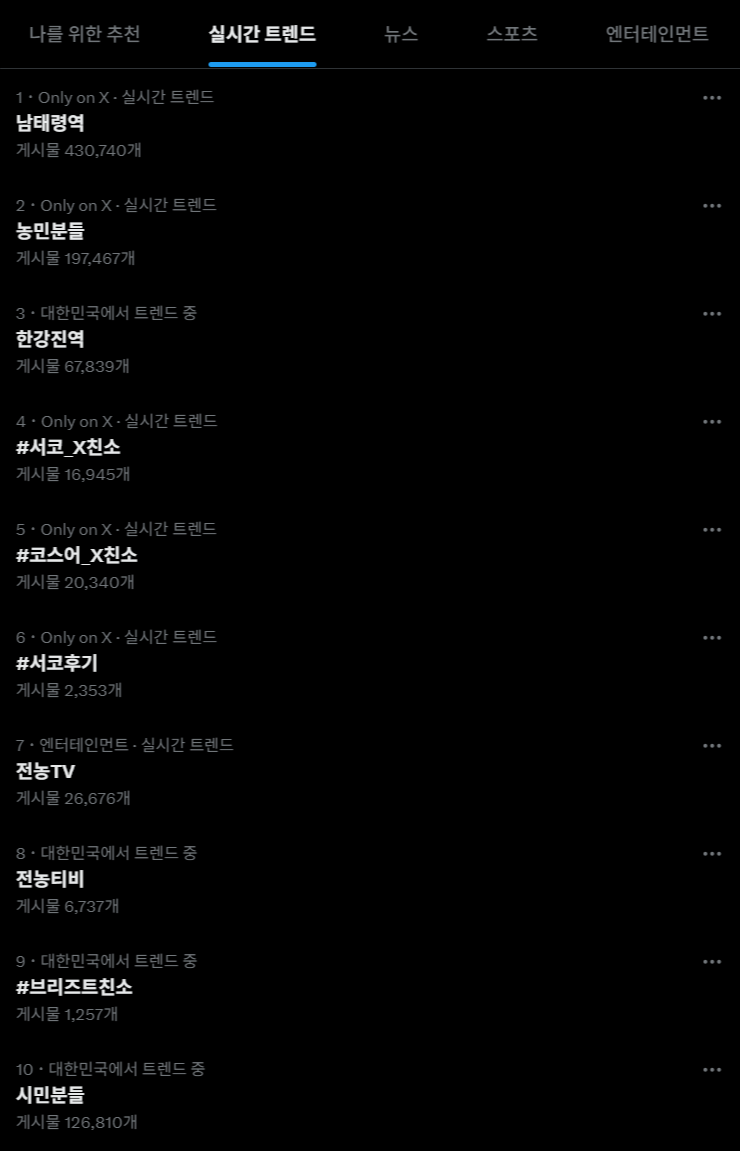Switch to the 엔터테인먼트 tab
The width and height of the screenshot is (740, 1151).
click(x=657, y=34)
